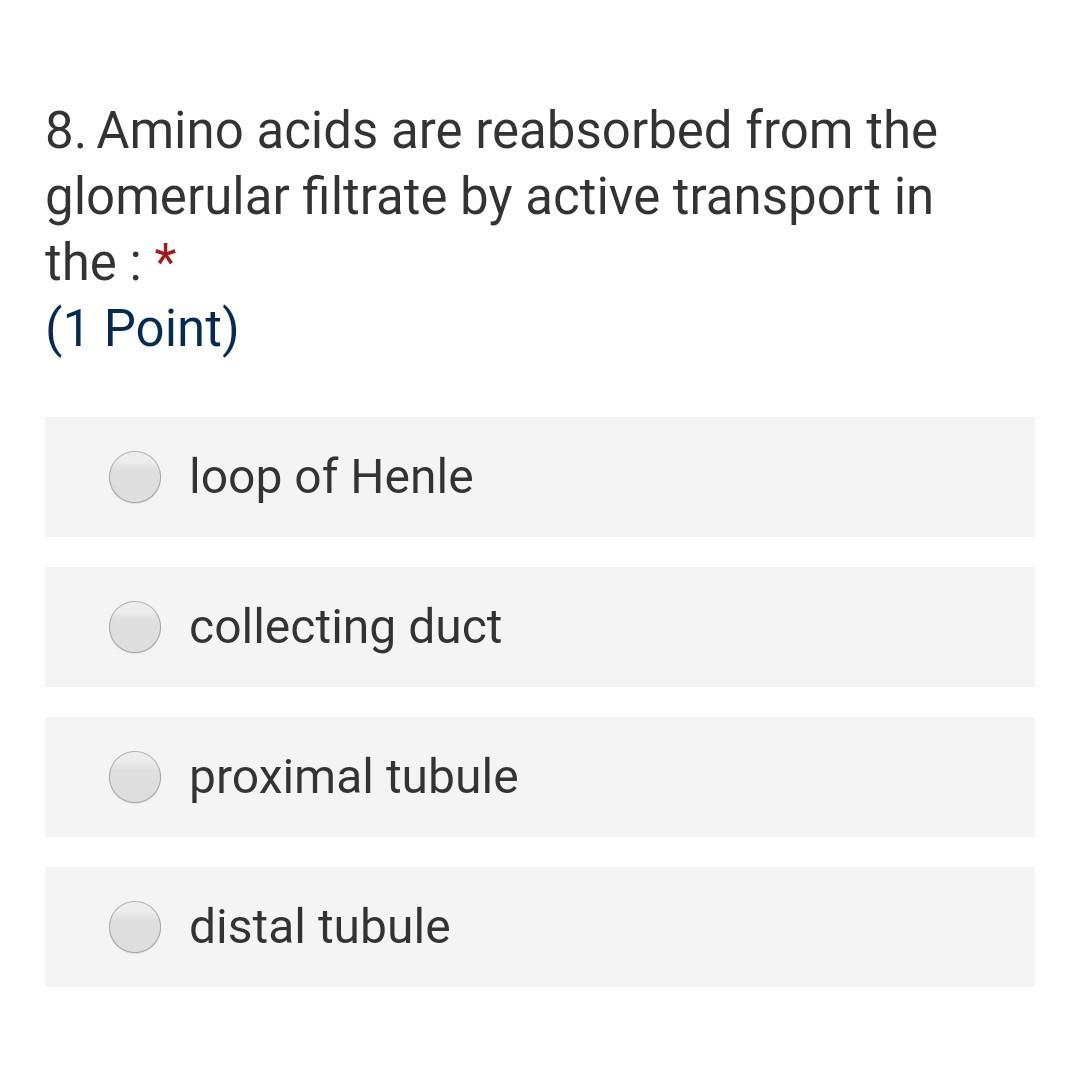Viewport: 1080px width, 1085px height.
Task: Click the (1 Point) label
Action: 141,327
